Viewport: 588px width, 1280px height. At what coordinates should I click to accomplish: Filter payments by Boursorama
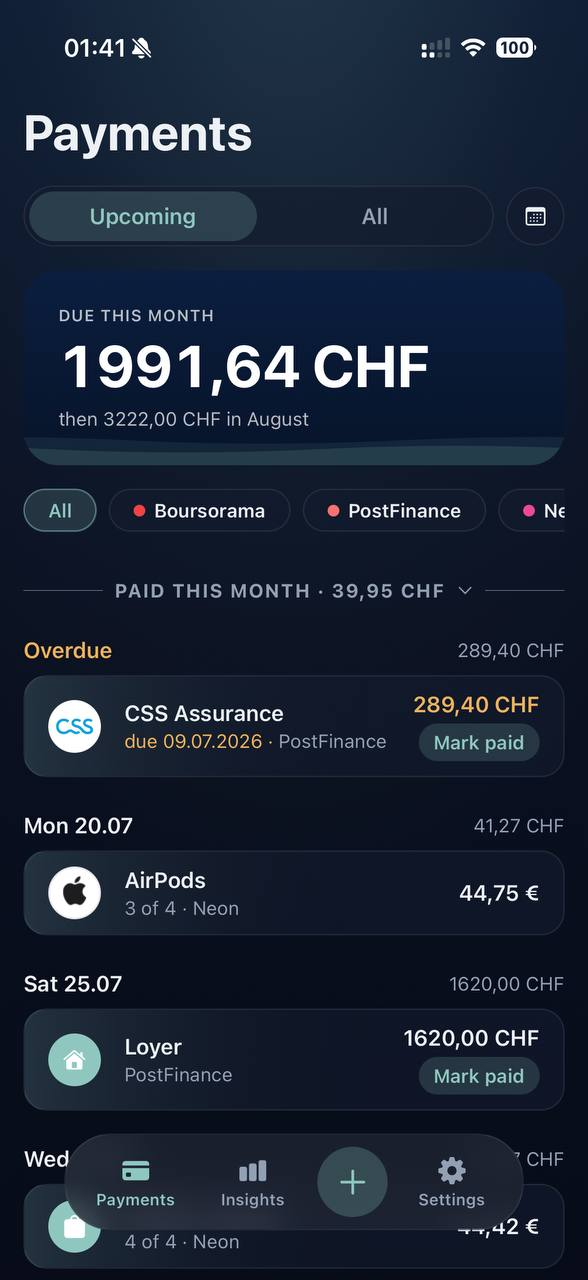click(199, 511)
